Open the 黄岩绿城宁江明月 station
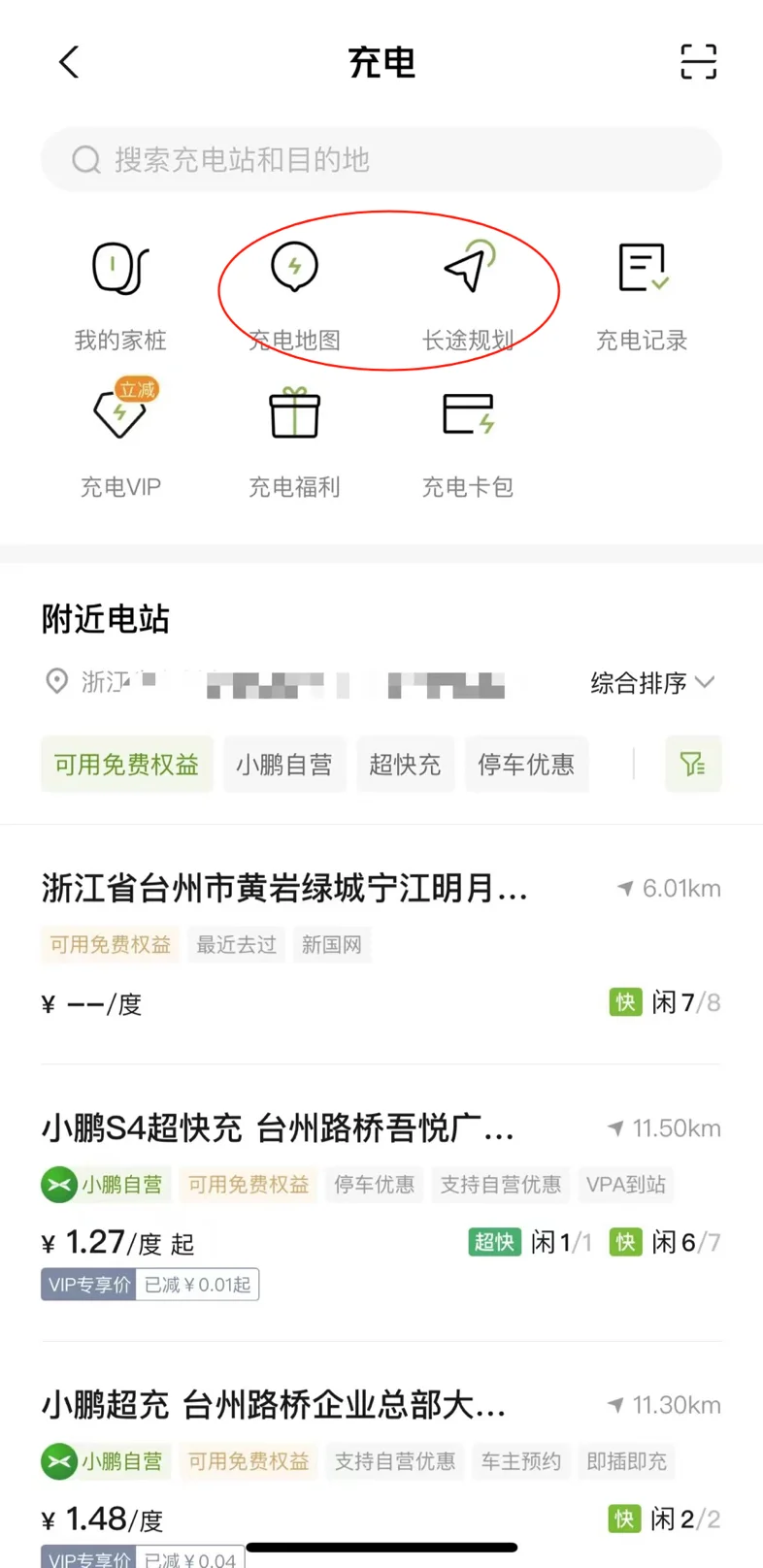Image resolution: width=763 pixels, height=1568 pixels. pos(381,945)
